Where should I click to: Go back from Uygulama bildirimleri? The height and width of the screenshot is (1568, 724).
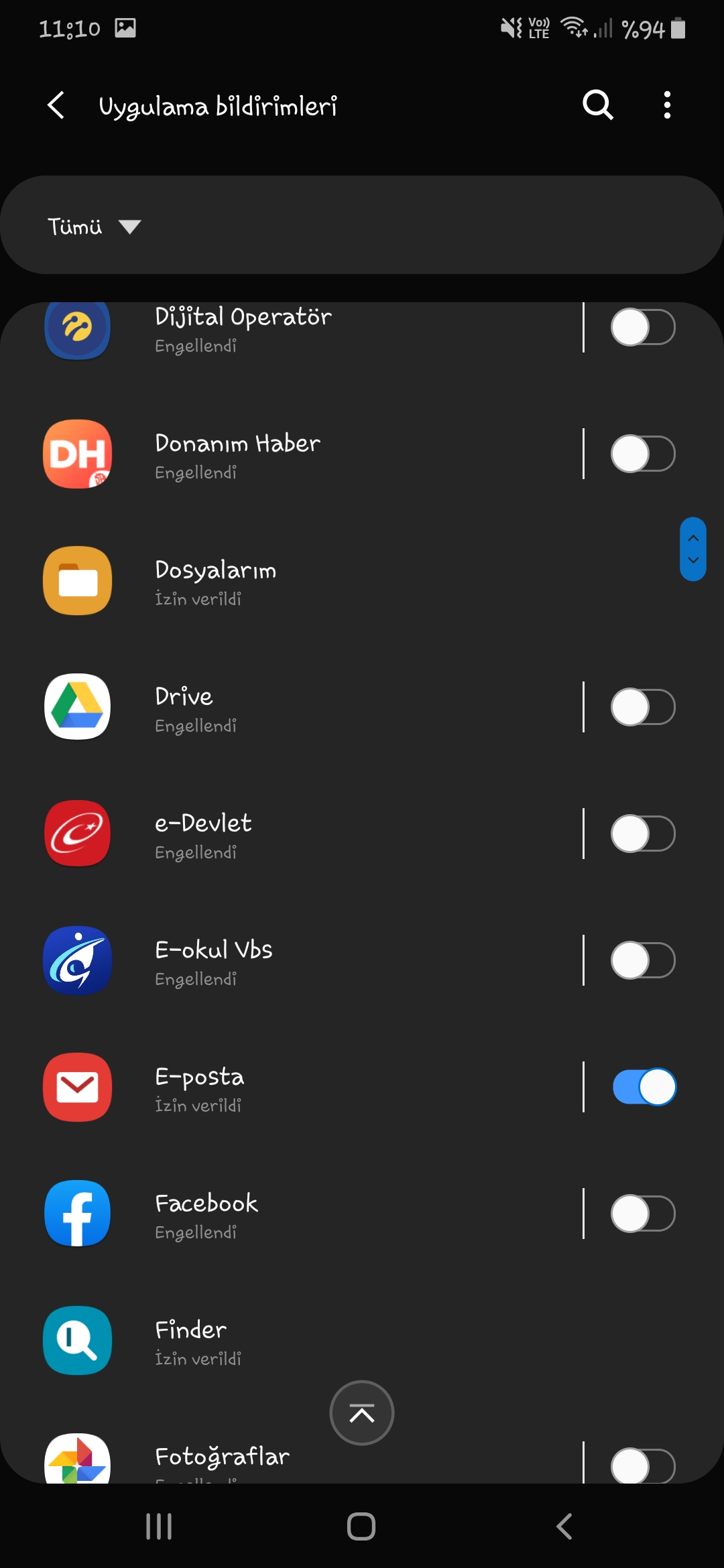coord(56,105)
